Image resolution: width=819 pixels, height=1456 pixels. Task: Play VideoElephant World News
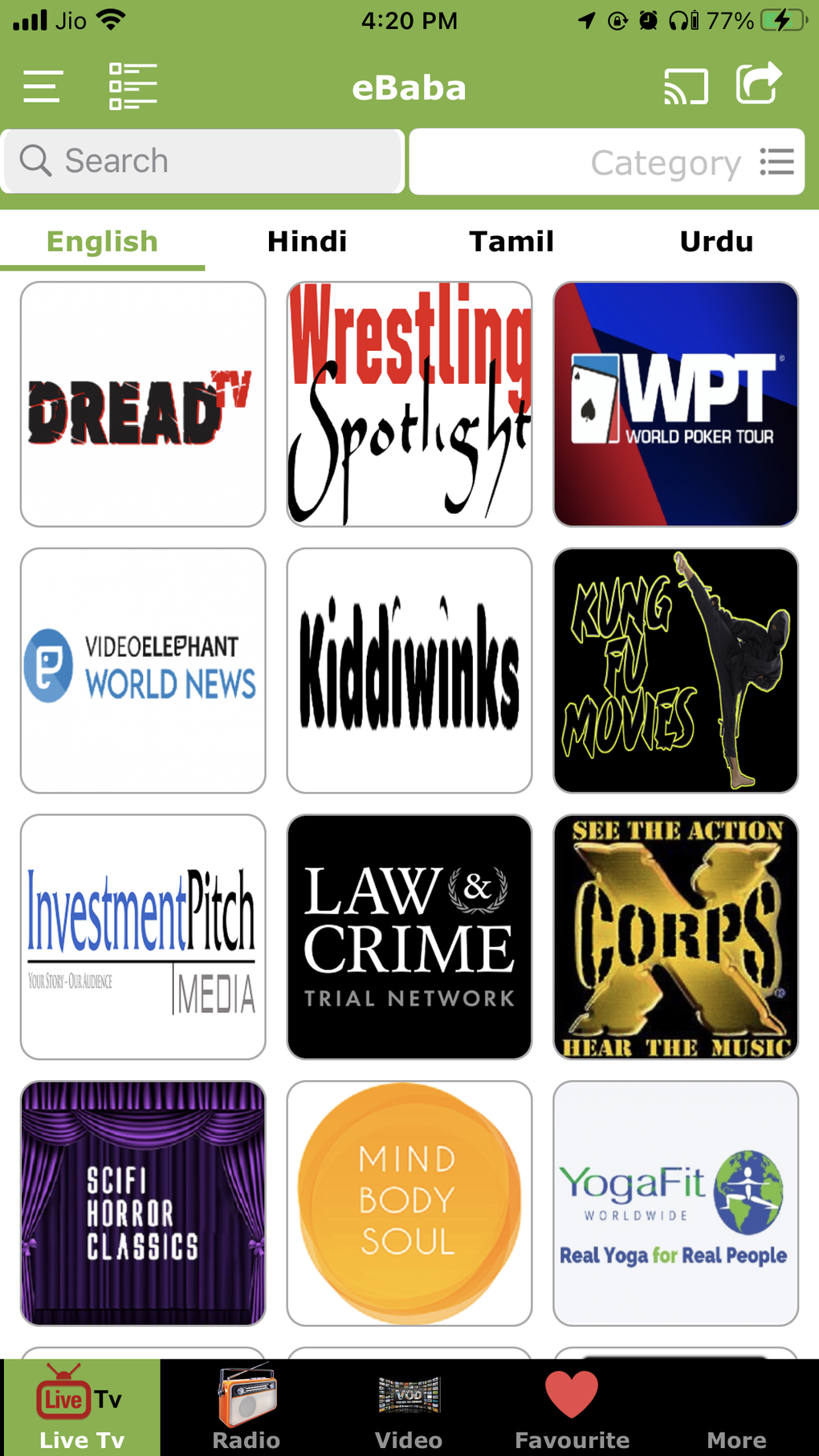[143, 671]
